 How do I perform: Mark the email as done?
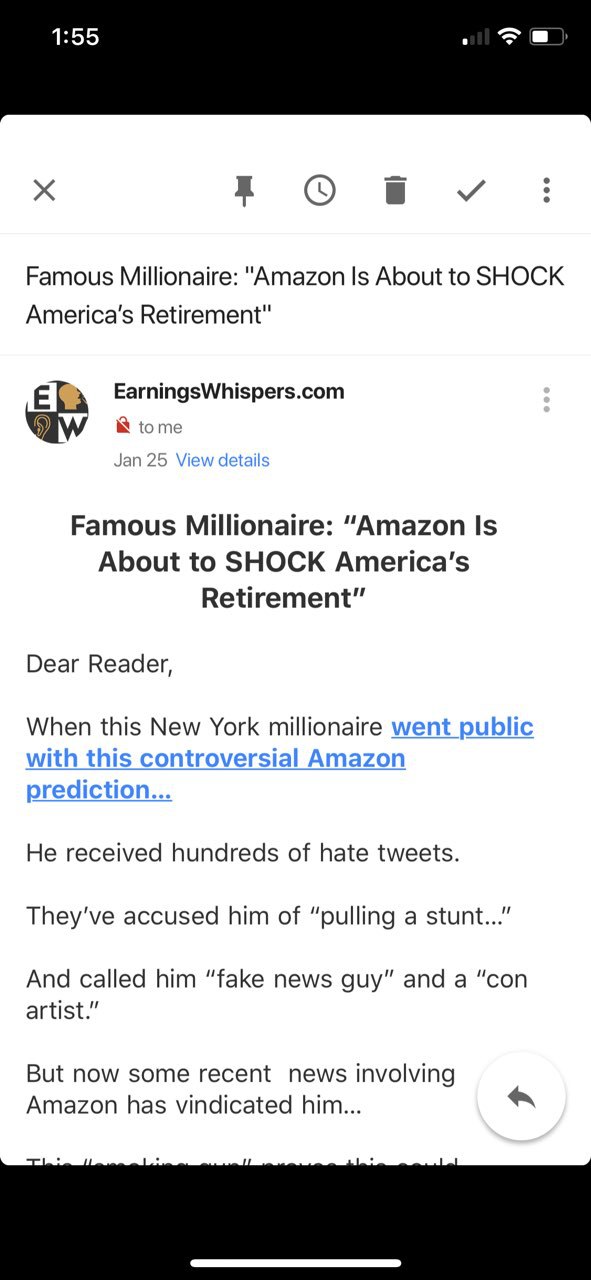pyautogui.click(x=471, y=190)
